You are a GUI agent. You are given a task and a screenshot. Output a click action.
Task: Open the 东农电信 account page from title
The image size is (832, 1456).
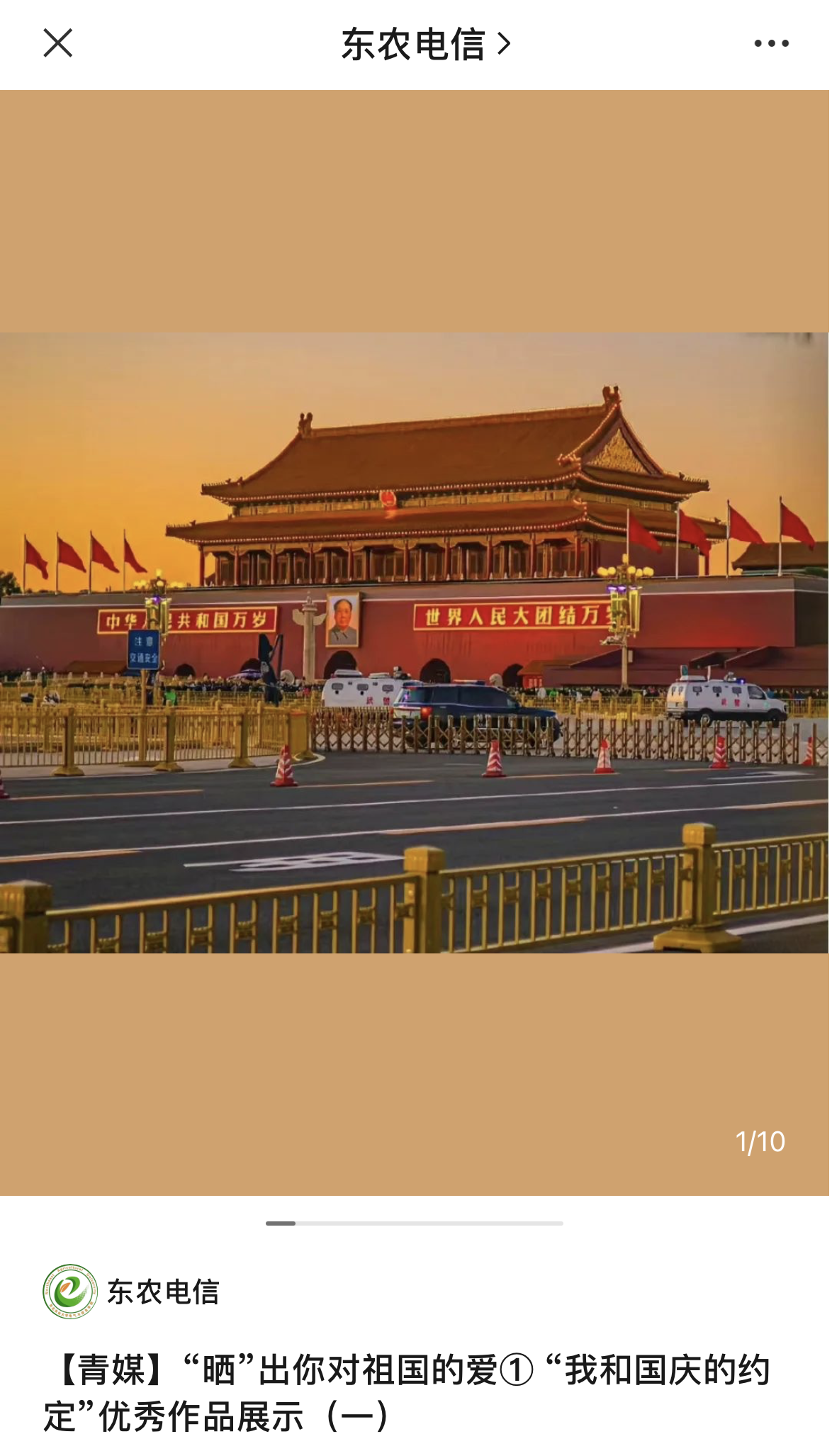coord(425,45)
